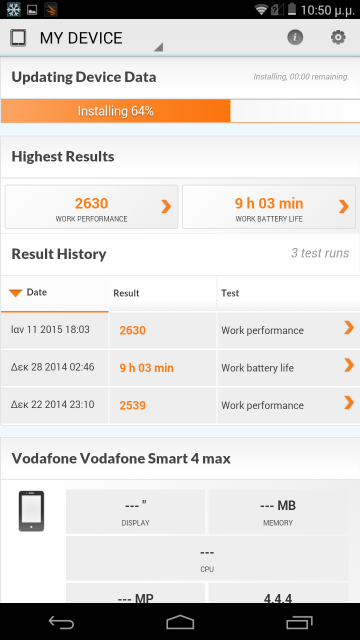Screen dimensions: 360x640
Task: Open the Ιαν 11 2015 result of 2630
Action: tap(180, 330)
